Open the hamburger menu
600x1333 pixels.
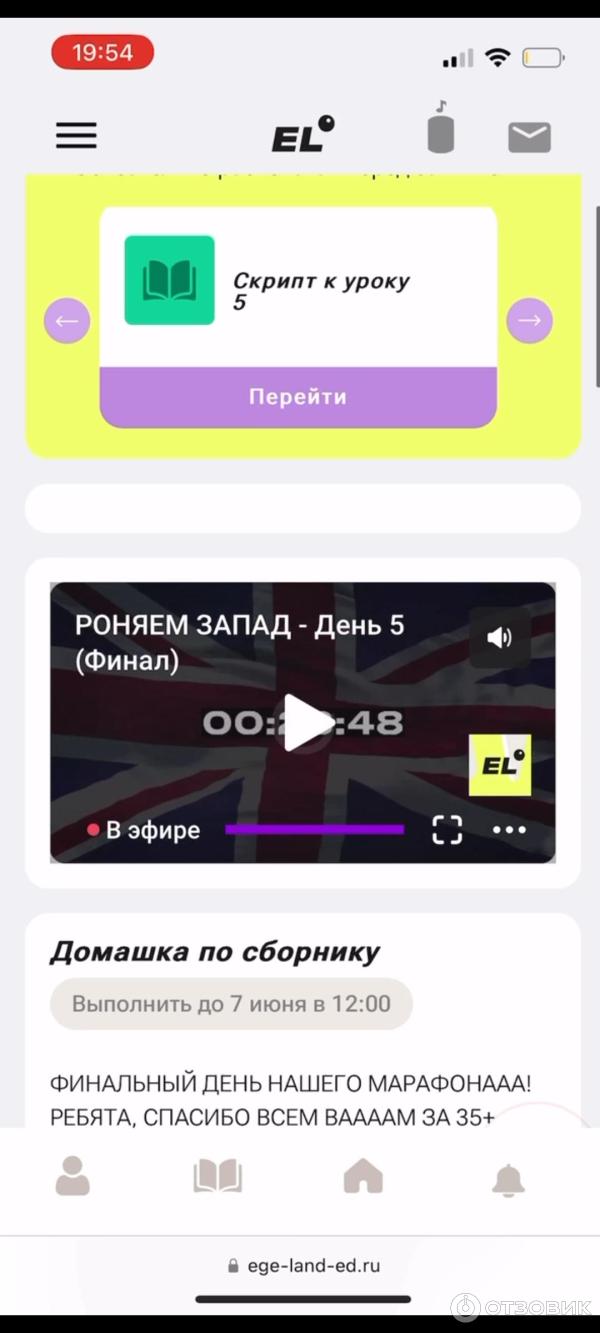coord(76,135)
